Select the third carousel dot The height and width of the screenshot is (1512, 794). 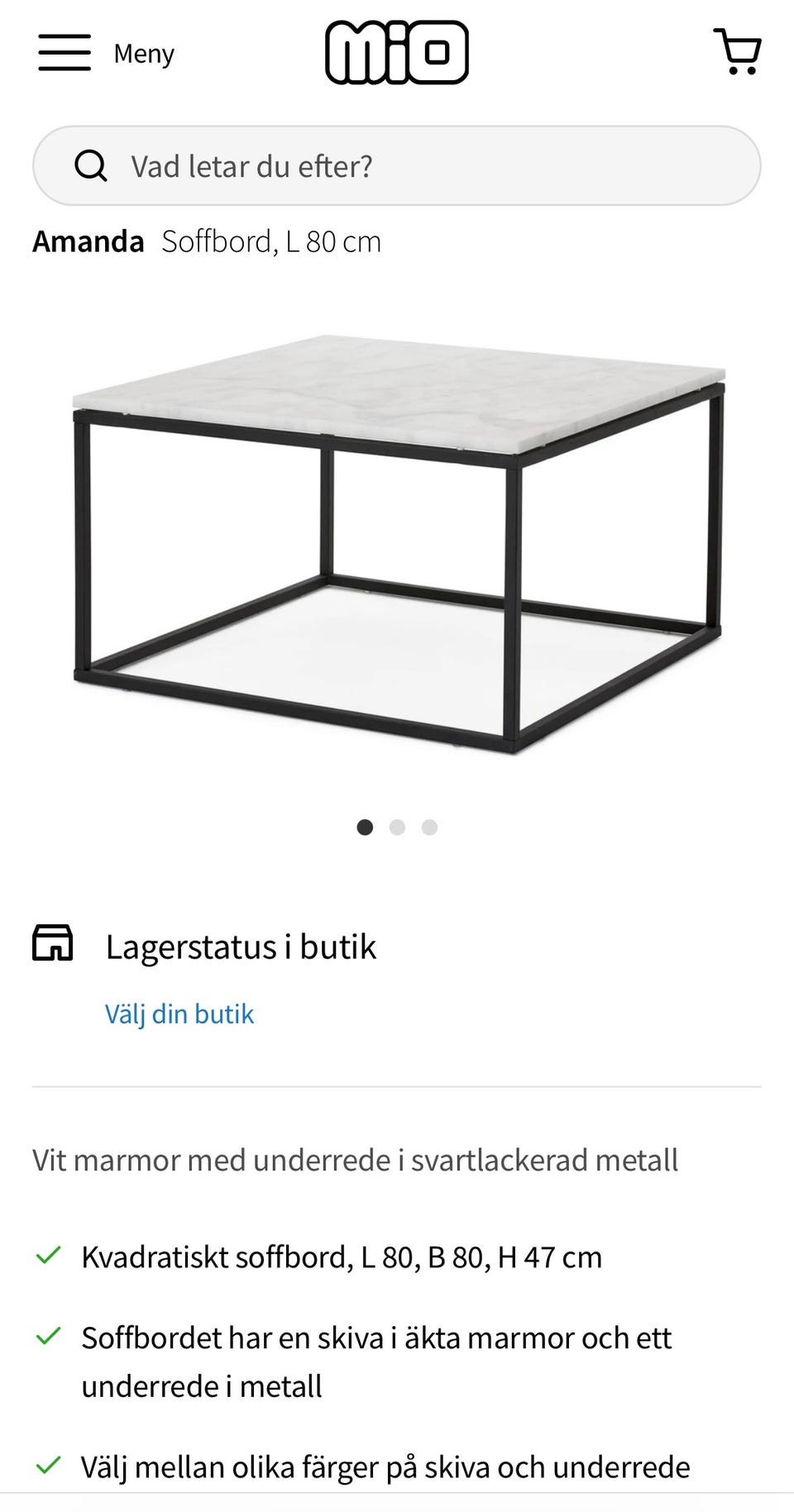[x=429, y=827]
